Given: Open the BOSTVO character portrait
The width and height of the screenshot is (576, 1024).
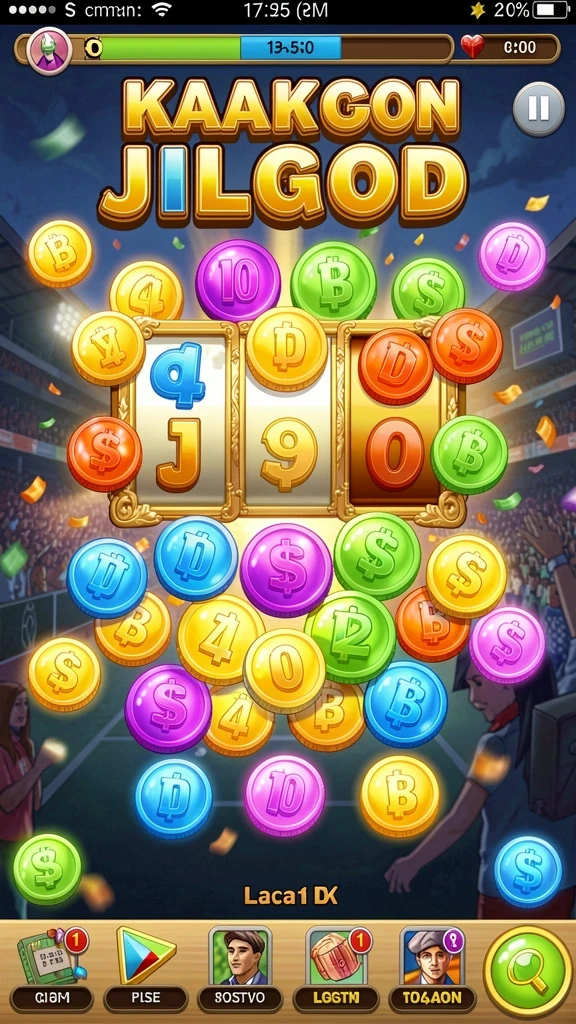Looking at the screenshot, I should coord(240,968).
